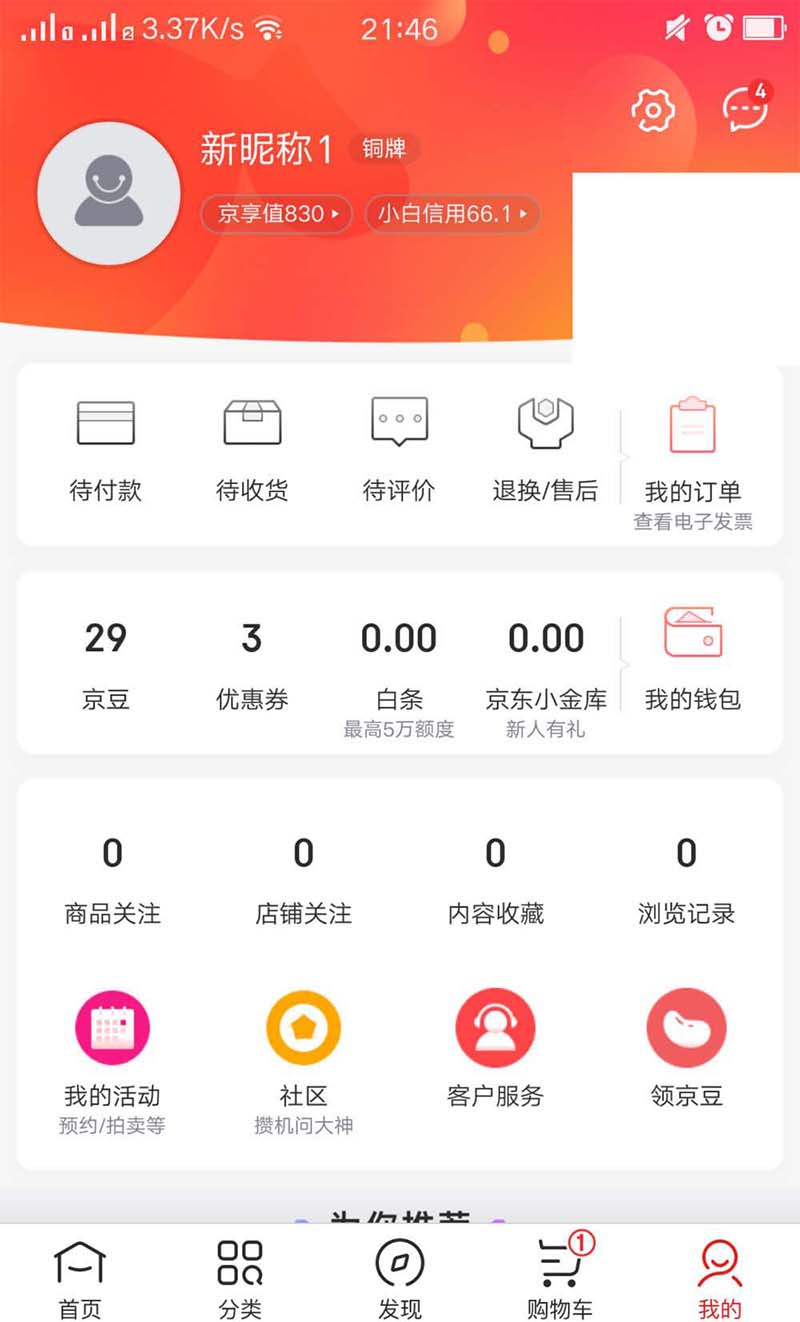Open the 京享值830 chip
This screenshot has width=800, height=1322.
pyautogui.click(x=276, y=213)
